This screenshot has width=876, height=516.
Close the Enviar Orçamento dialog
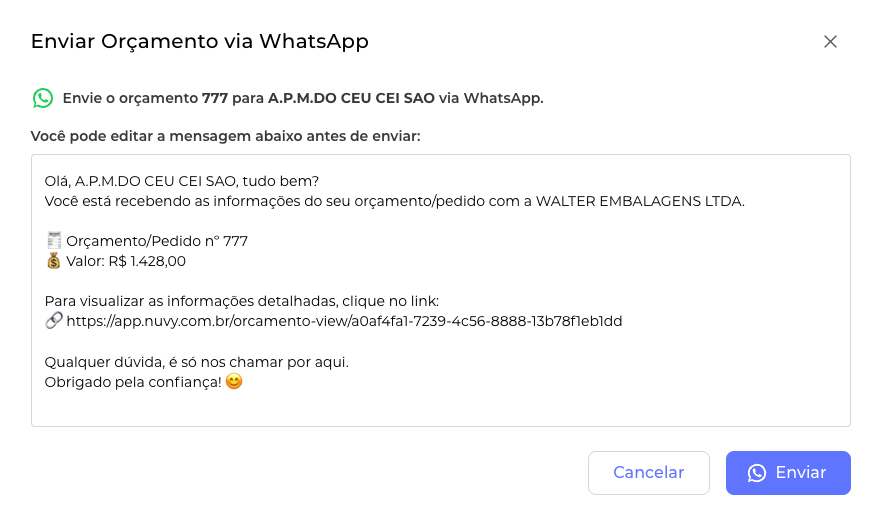pyautogui.click(x=830, y=42)
